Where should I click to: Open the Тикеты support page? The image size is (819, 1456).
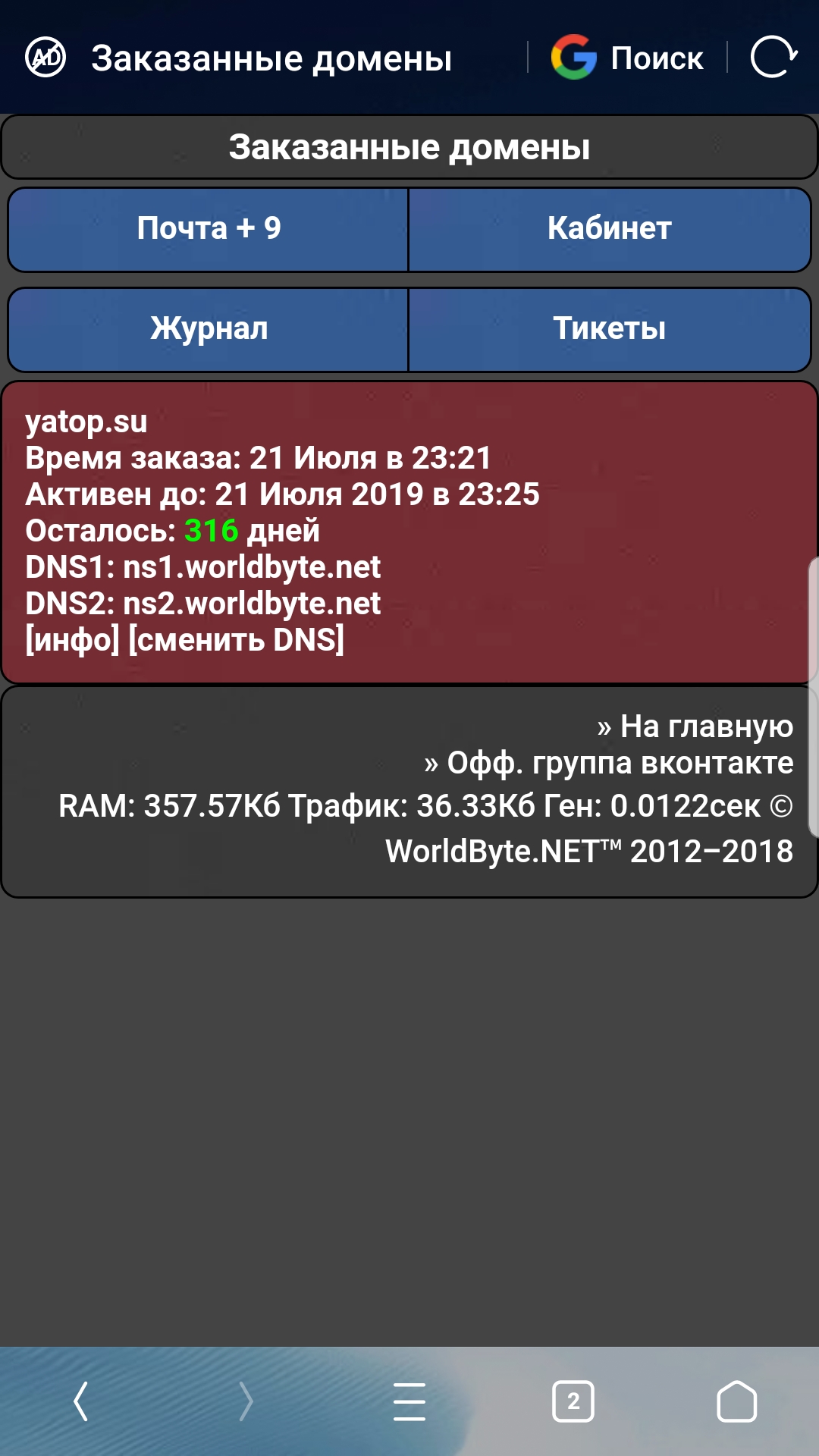610,328
